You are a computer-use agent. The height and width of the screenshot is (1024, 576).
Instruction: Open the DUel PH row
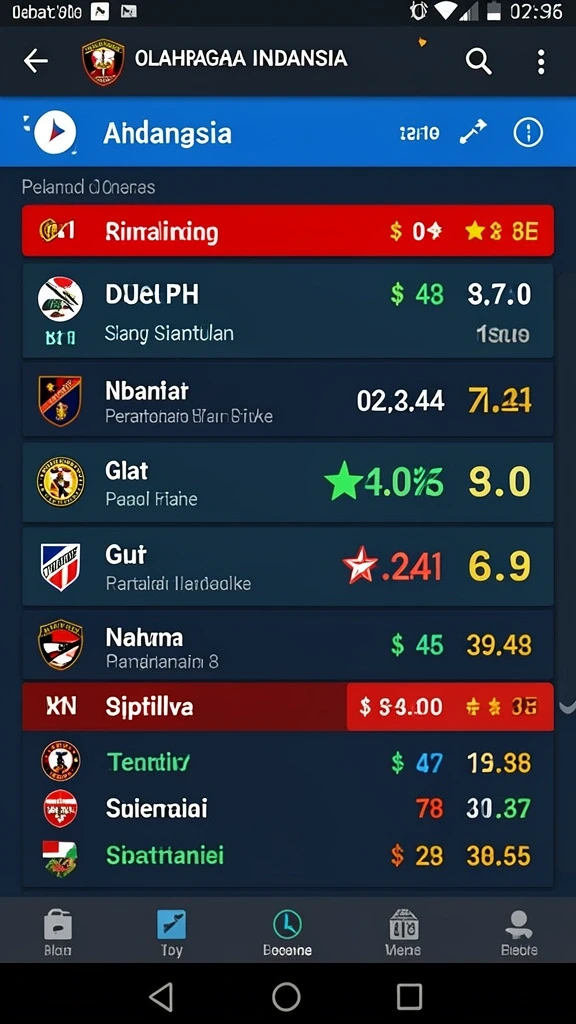tap(288, 311)
